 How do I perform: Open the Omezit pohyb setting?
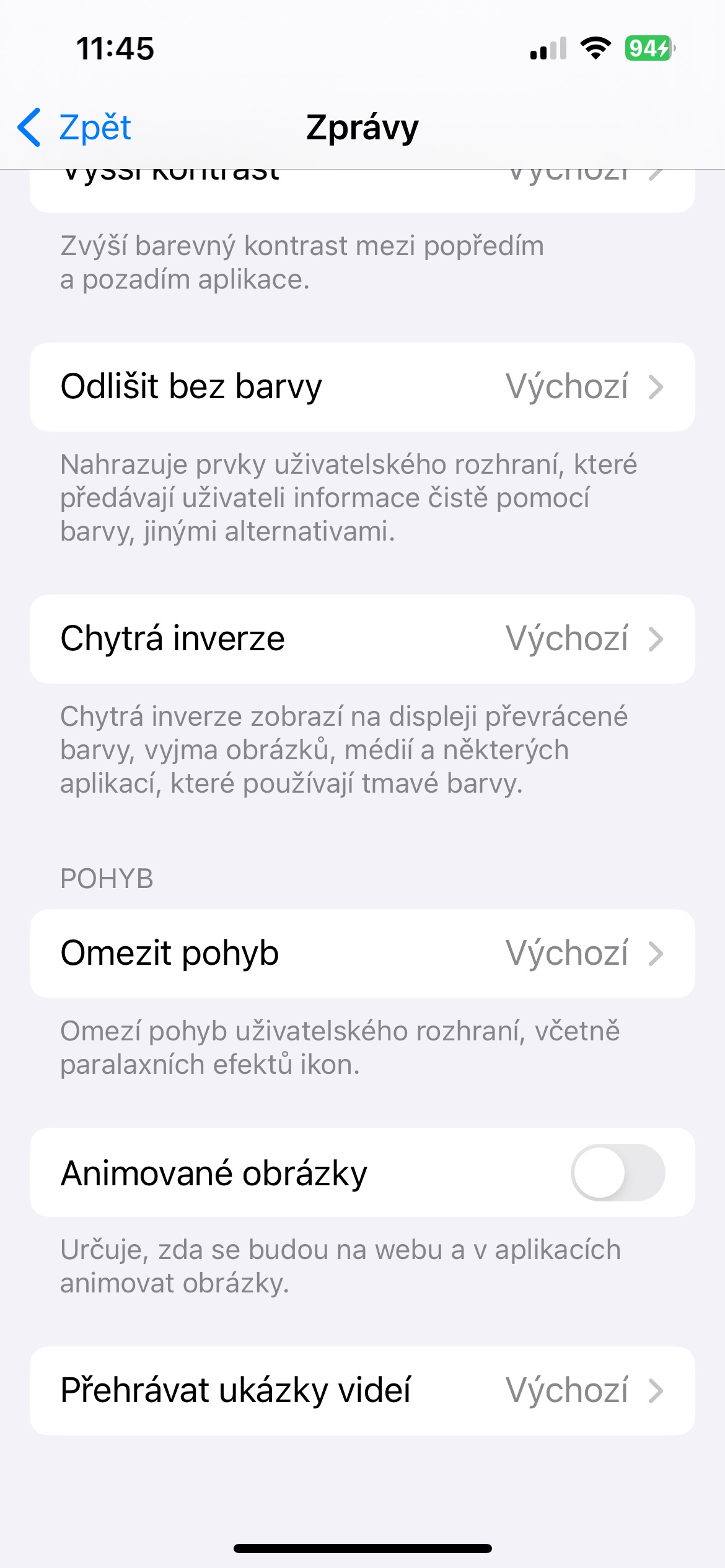pos(362,954)
